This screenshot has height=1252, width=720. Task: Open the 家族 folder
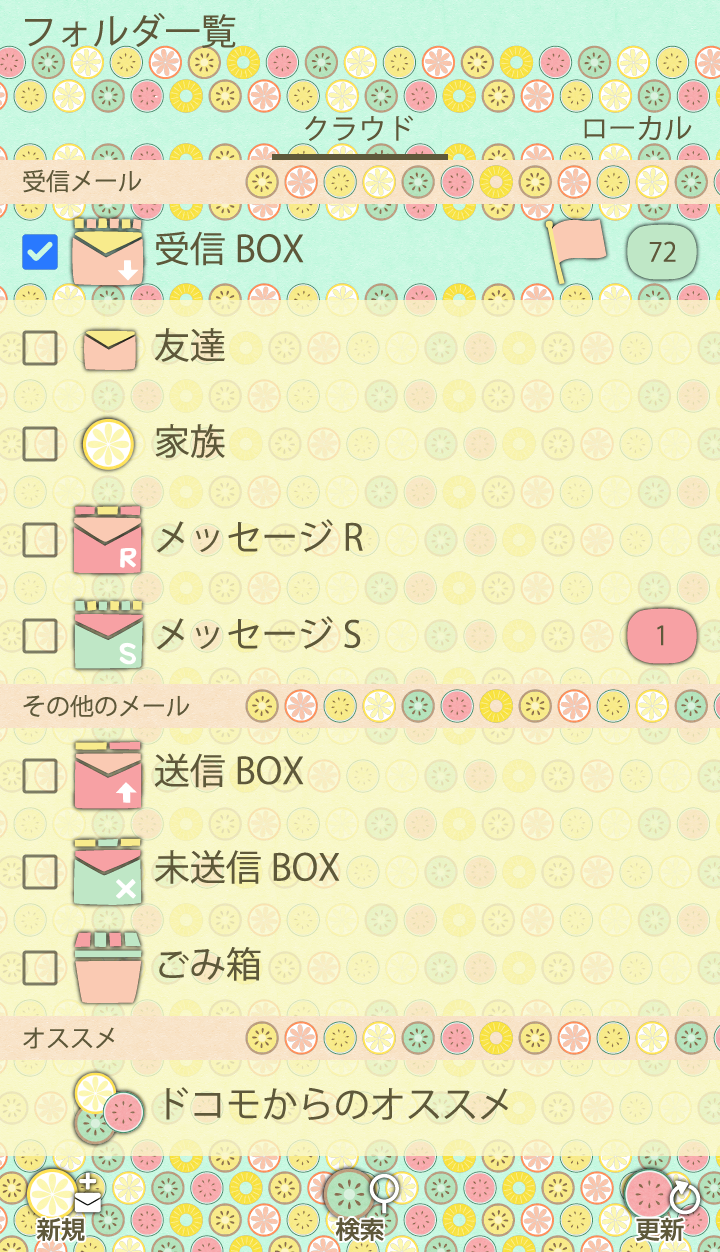[190, 443]
